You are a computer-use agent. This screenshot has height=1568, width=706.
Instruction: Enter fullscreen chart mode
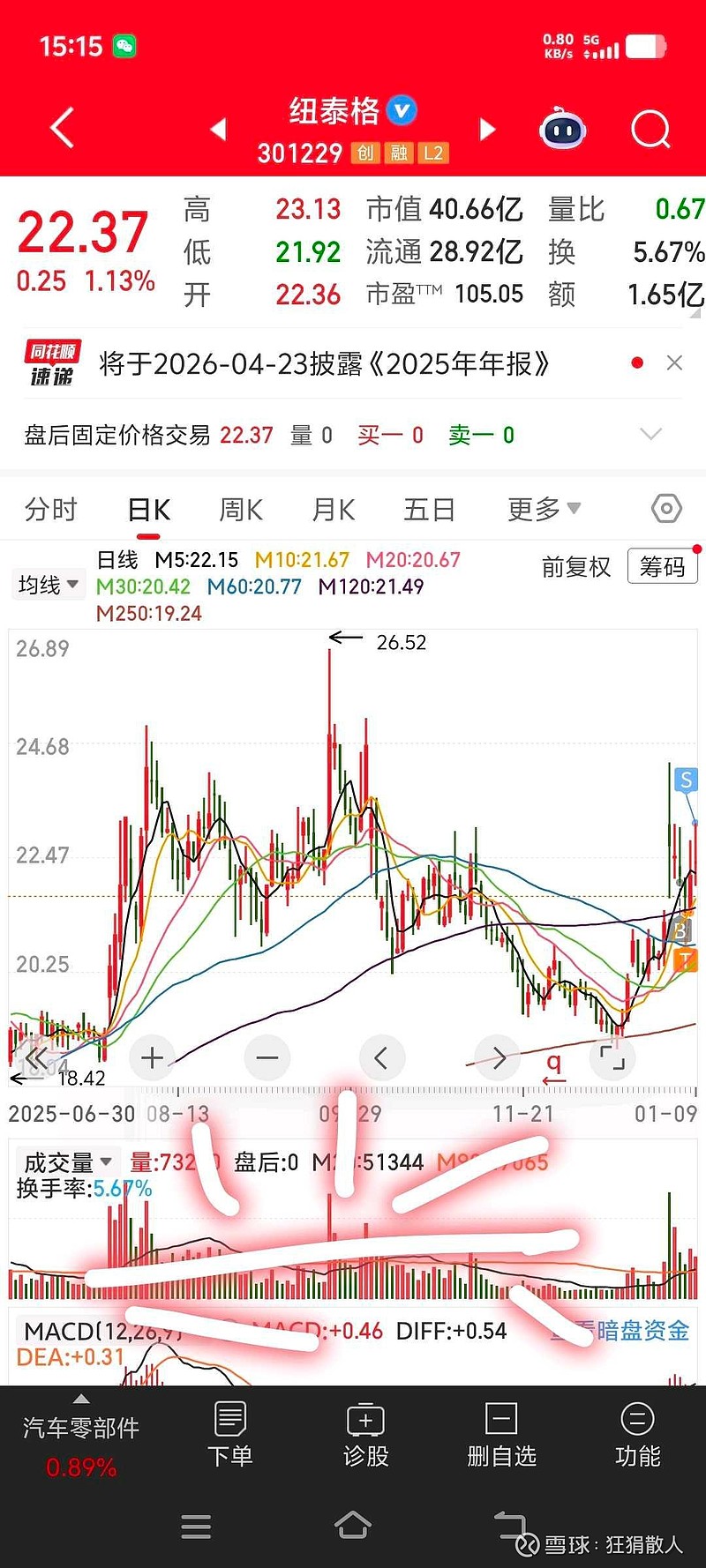pyautogui.click(x=612, y=1057)
